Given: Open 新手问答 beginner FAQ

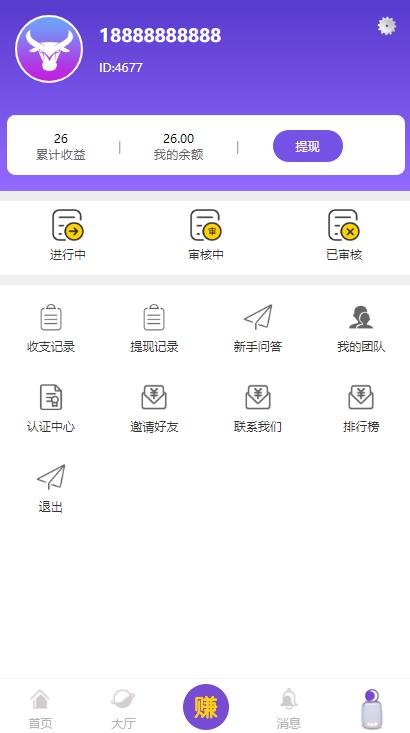Looking at the screenshot, I should (258, 328).
